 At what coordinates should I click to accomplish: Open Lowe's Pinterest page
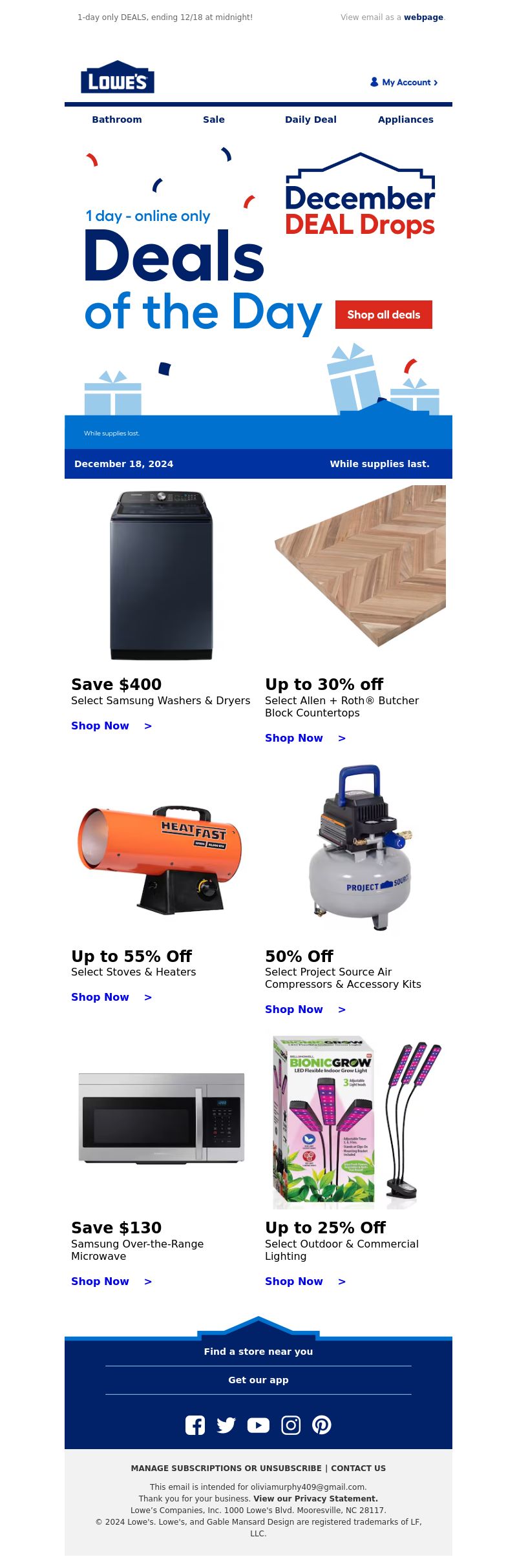[322, 1425]
